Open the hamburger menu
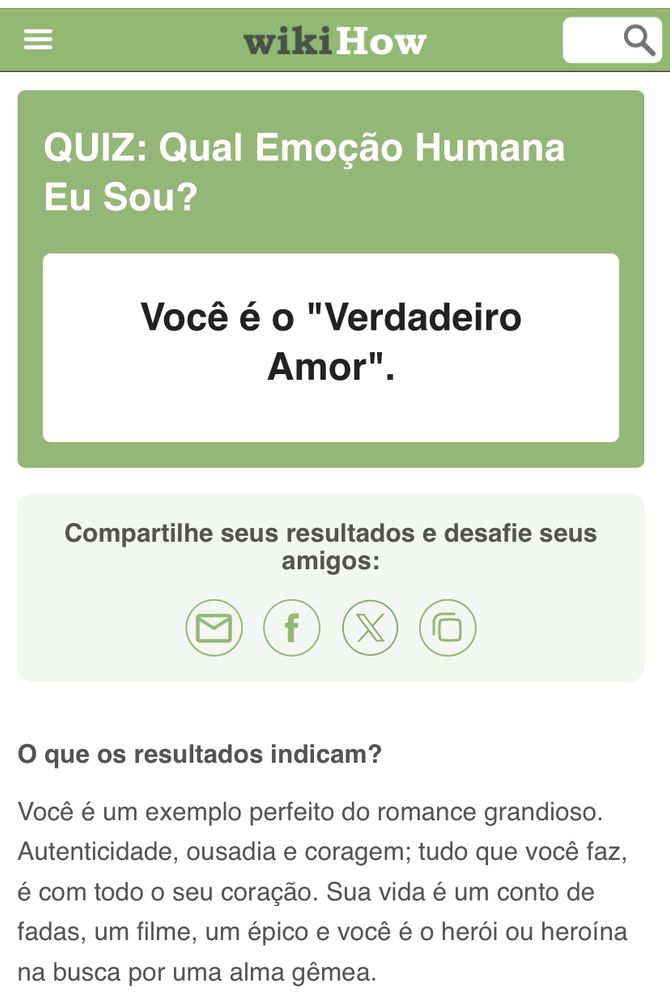The width and height of the screenshot is (670, 1000). (x=38, y=39)
